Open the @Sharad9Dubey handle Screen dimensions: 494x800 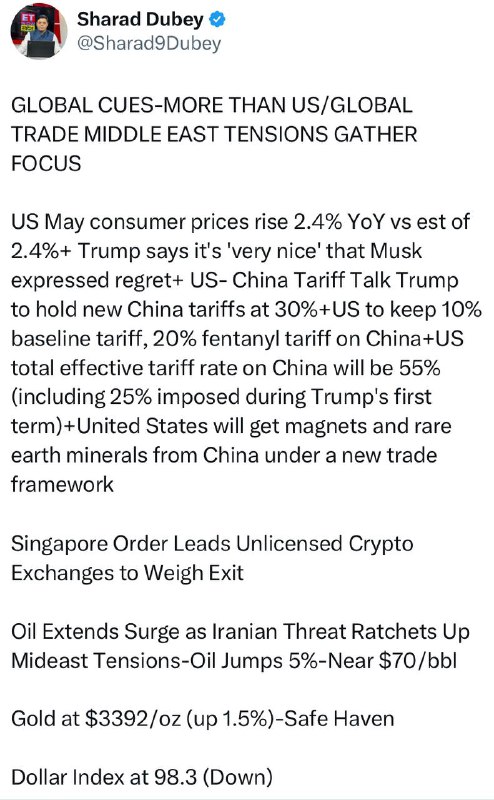click(x=149, y=43)
